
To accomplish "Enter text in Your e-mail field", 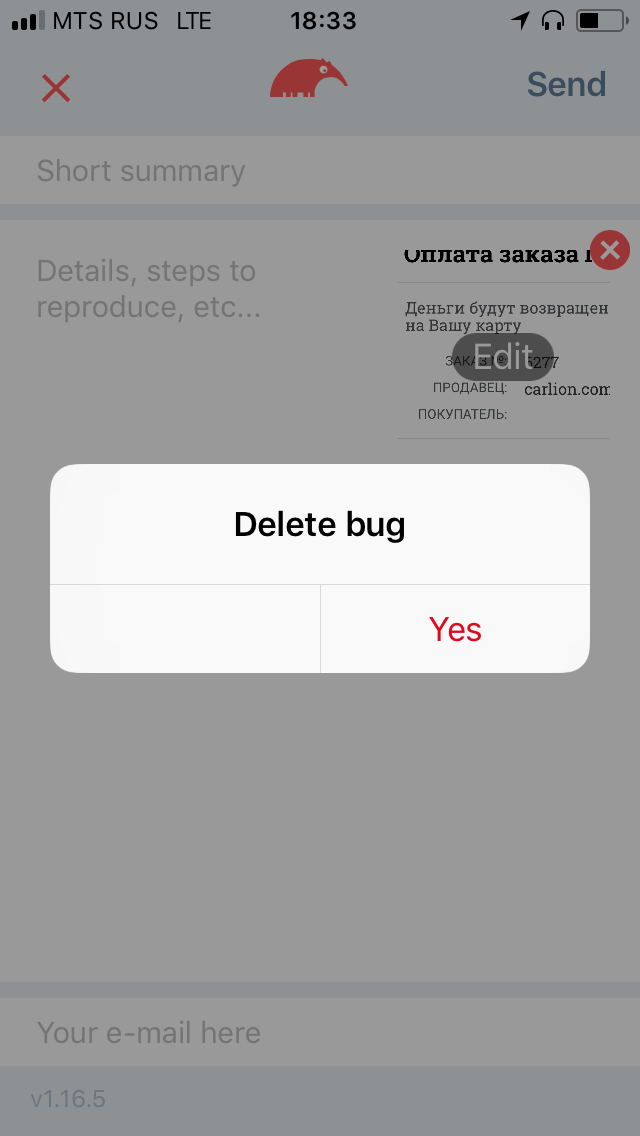I will 320,1032.
